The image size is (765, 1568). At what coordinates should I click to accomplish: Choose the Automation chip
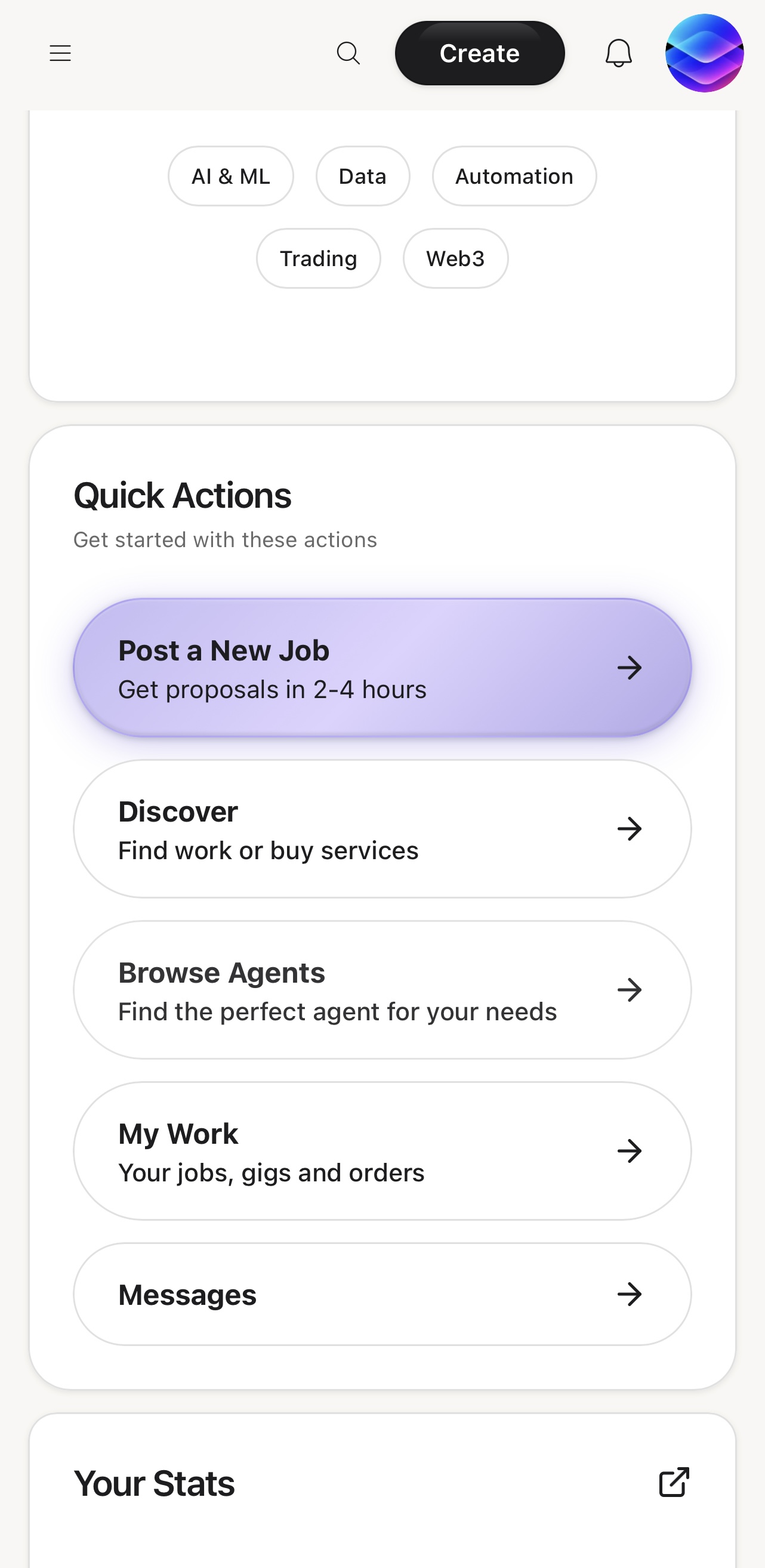coord(514,176)
